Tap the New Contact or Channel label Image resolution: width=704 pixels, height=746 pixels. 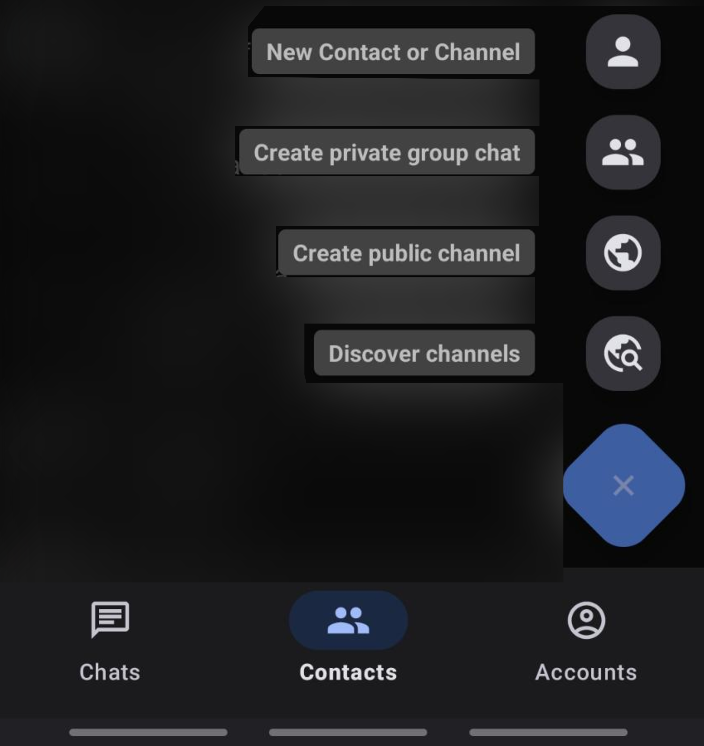[x=393, y=52]
